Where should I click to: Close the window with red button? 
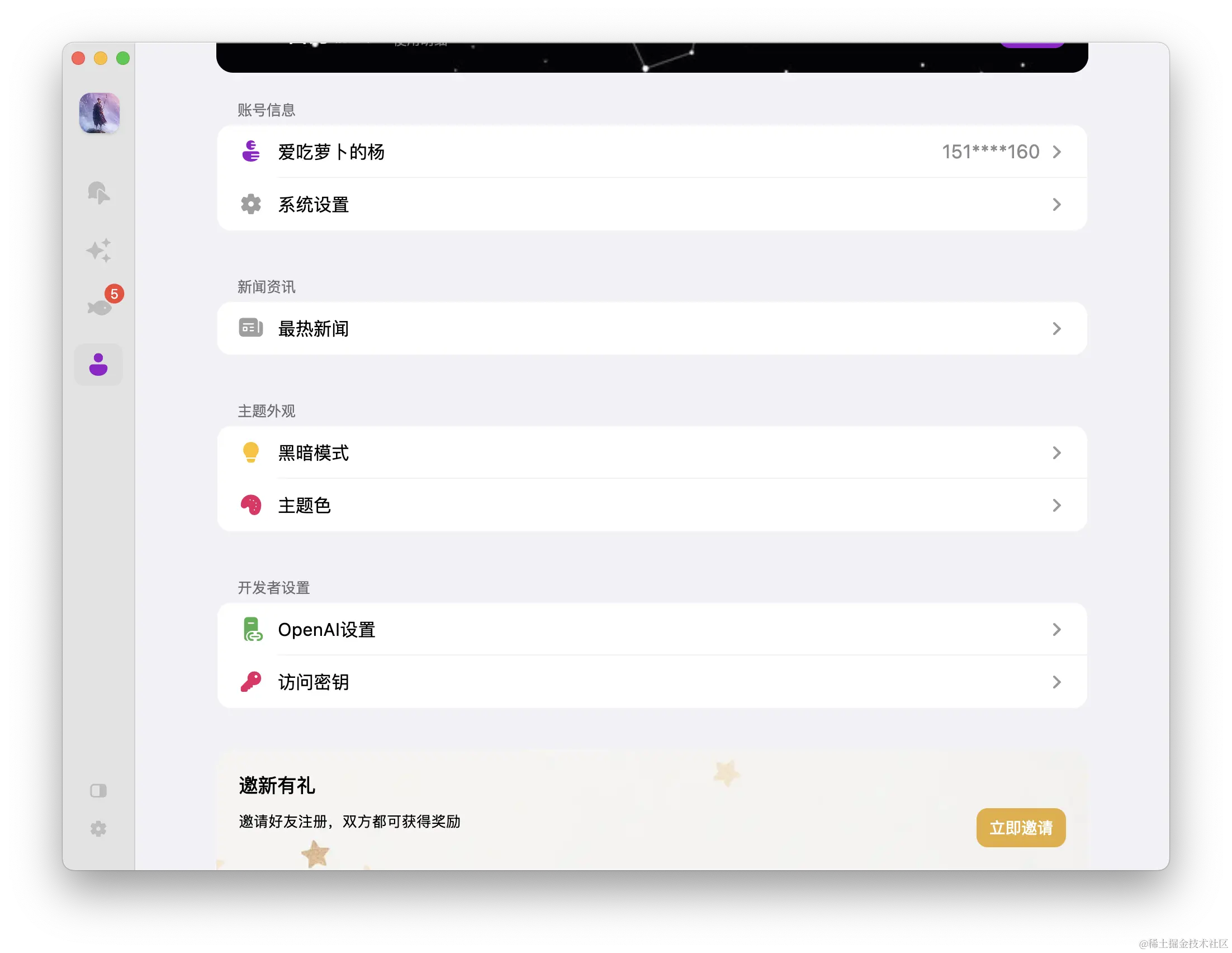pyautogui.click(x=78, y=58)
